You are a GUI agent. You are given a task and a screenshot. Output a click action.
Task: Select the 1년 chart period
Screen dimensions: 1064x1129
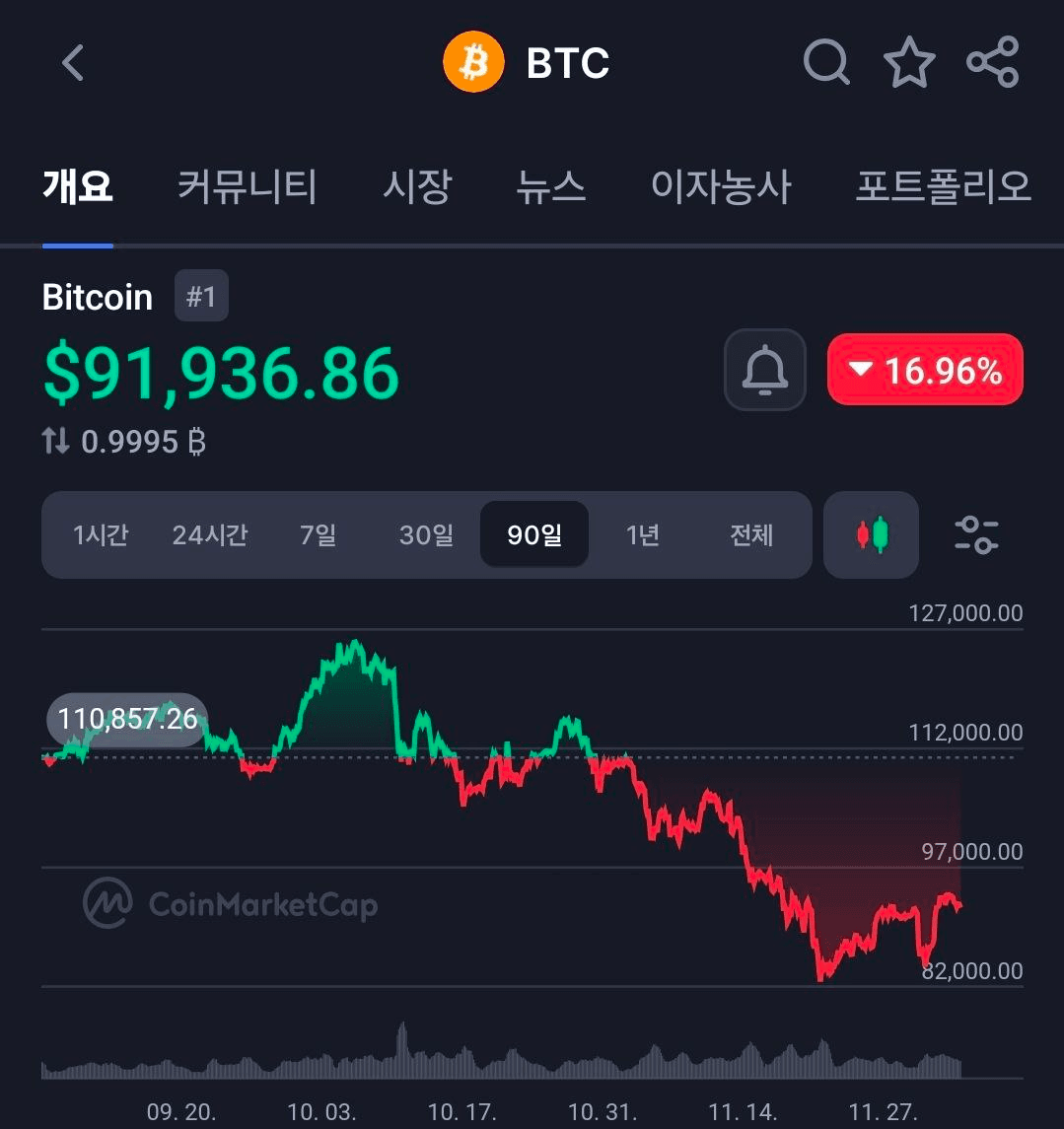coord(643,534)
